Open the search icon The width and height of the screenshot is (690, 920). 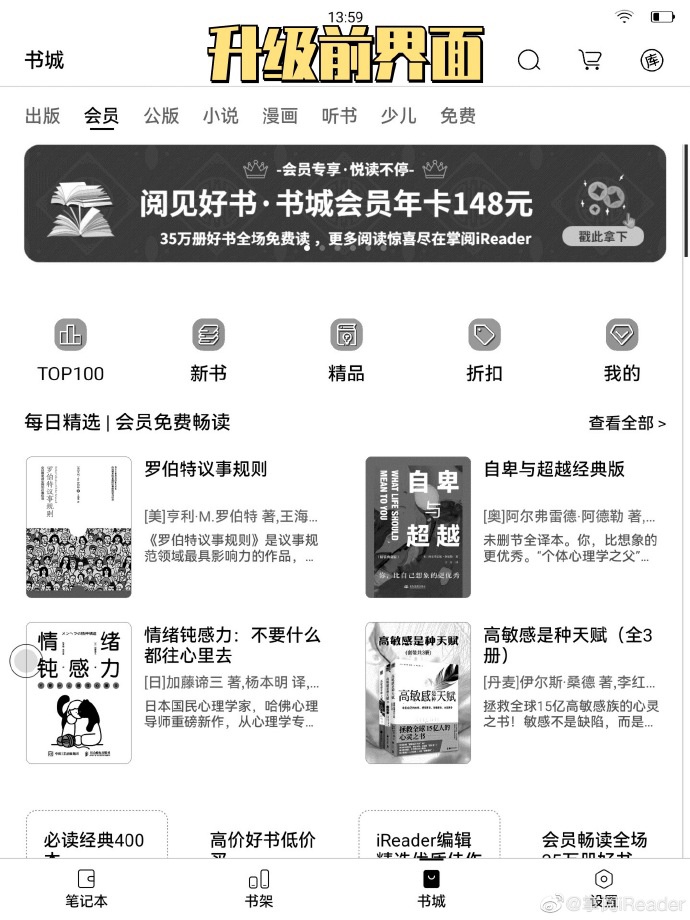528,60
